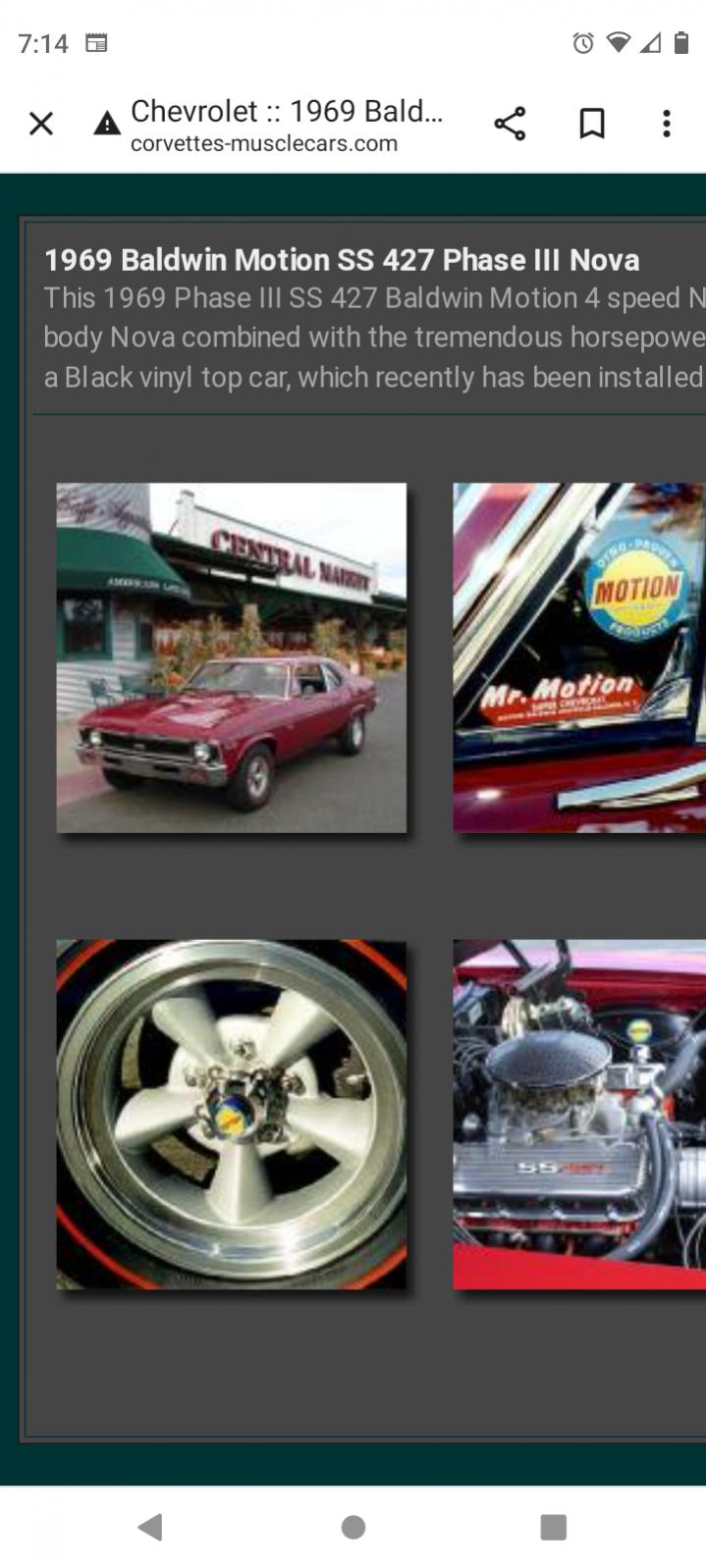Screen dimensions: 706x1568
Task: Open the red Nova at Central Market photo
Action: (231, 657)
